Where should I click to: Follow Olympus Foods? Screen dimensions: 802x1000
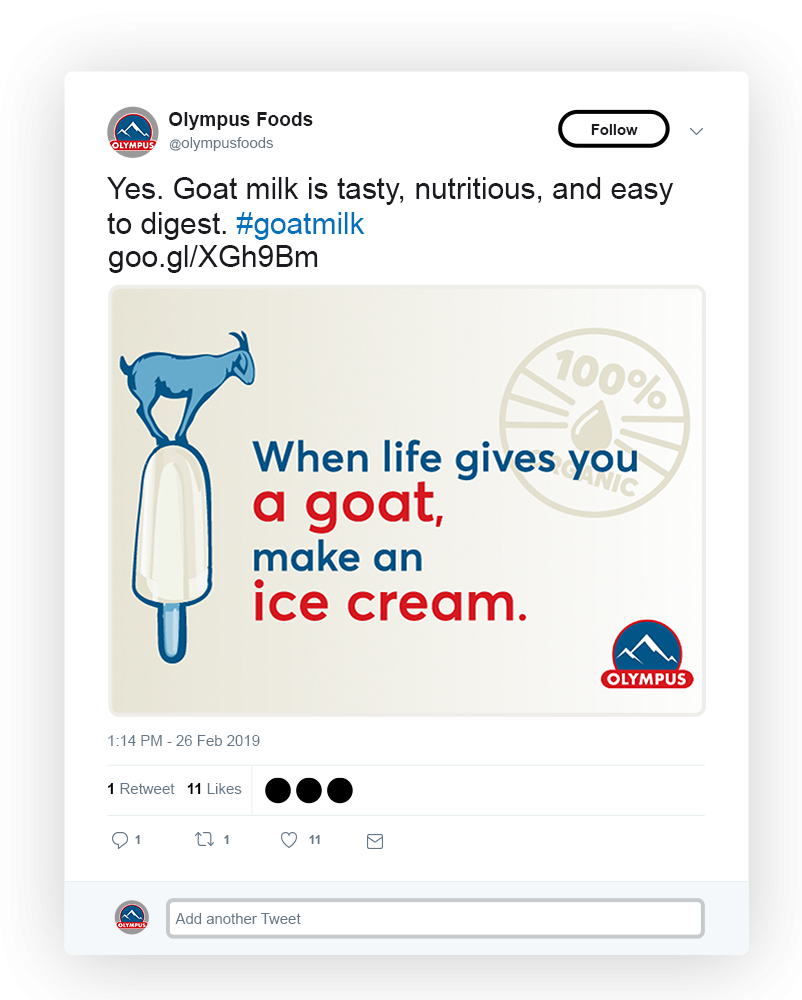[x=613, y=130]
